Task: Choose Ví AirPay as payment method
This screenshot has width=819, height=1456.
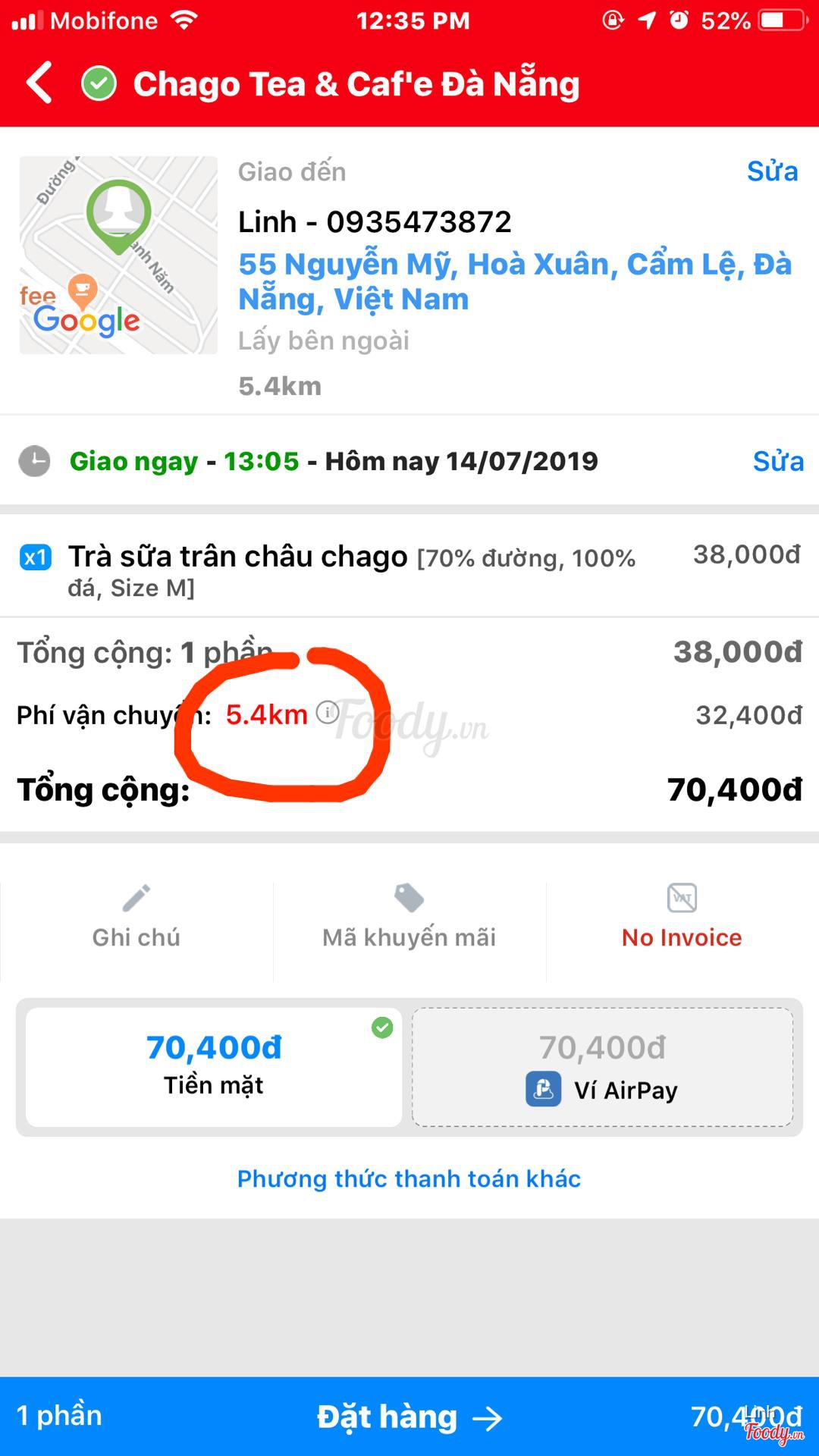Action: pyautogui.click(x=603, y=1066)
